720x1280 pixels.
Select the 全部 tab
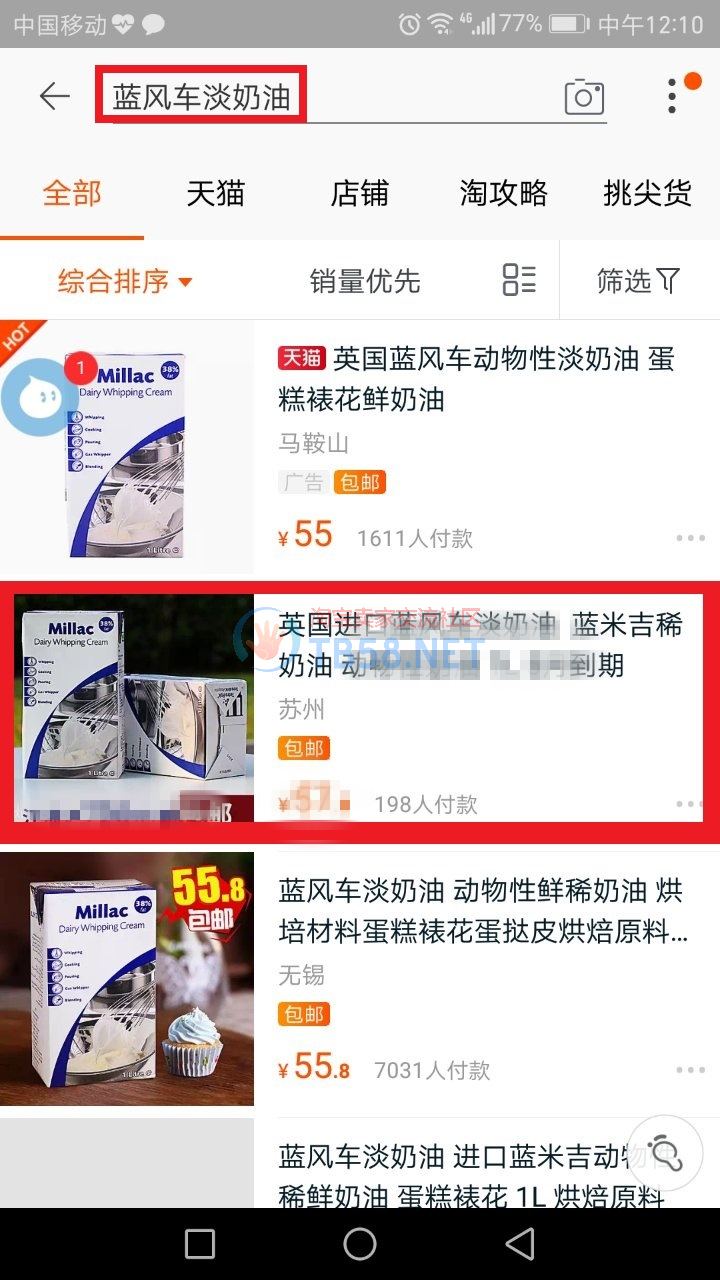point(72,193)
